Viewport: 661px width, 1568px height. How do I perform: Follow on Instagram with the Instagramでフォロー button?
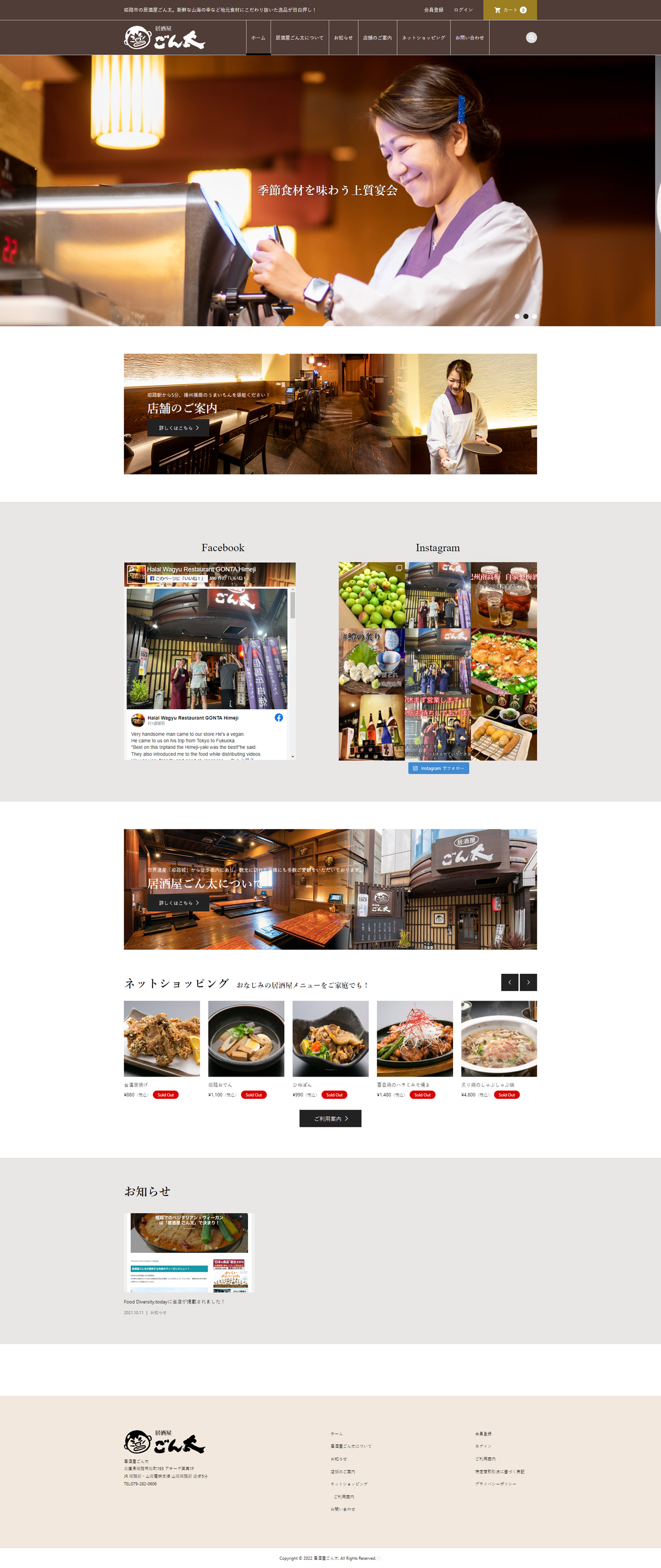pyautogui.click(x=438, y=768)
